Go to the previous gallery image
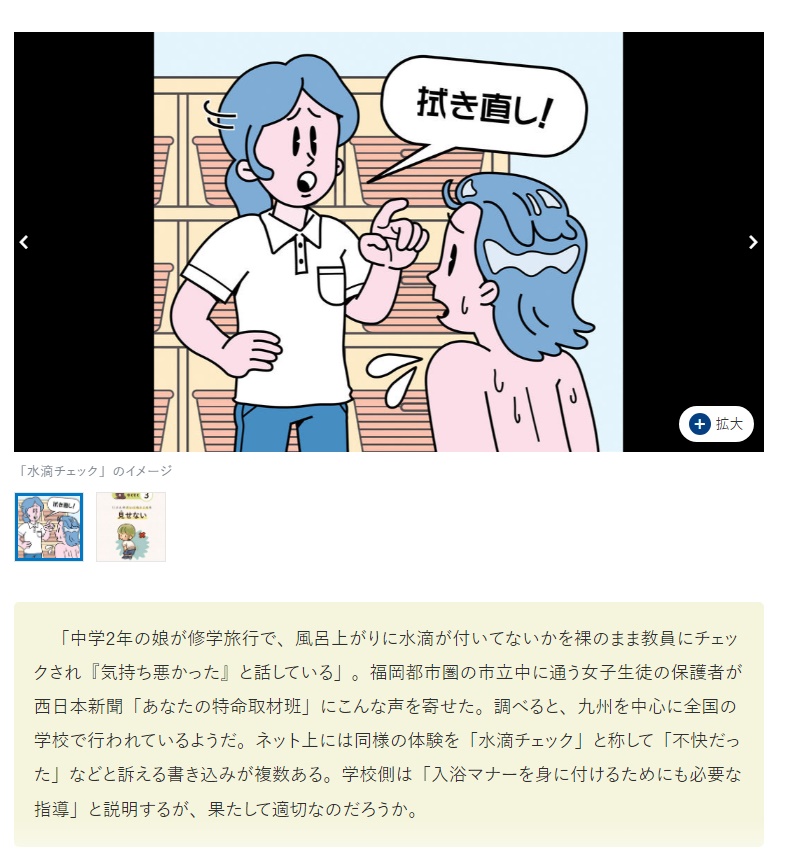Viewport: 786px width, 862px height. [24, 242]
